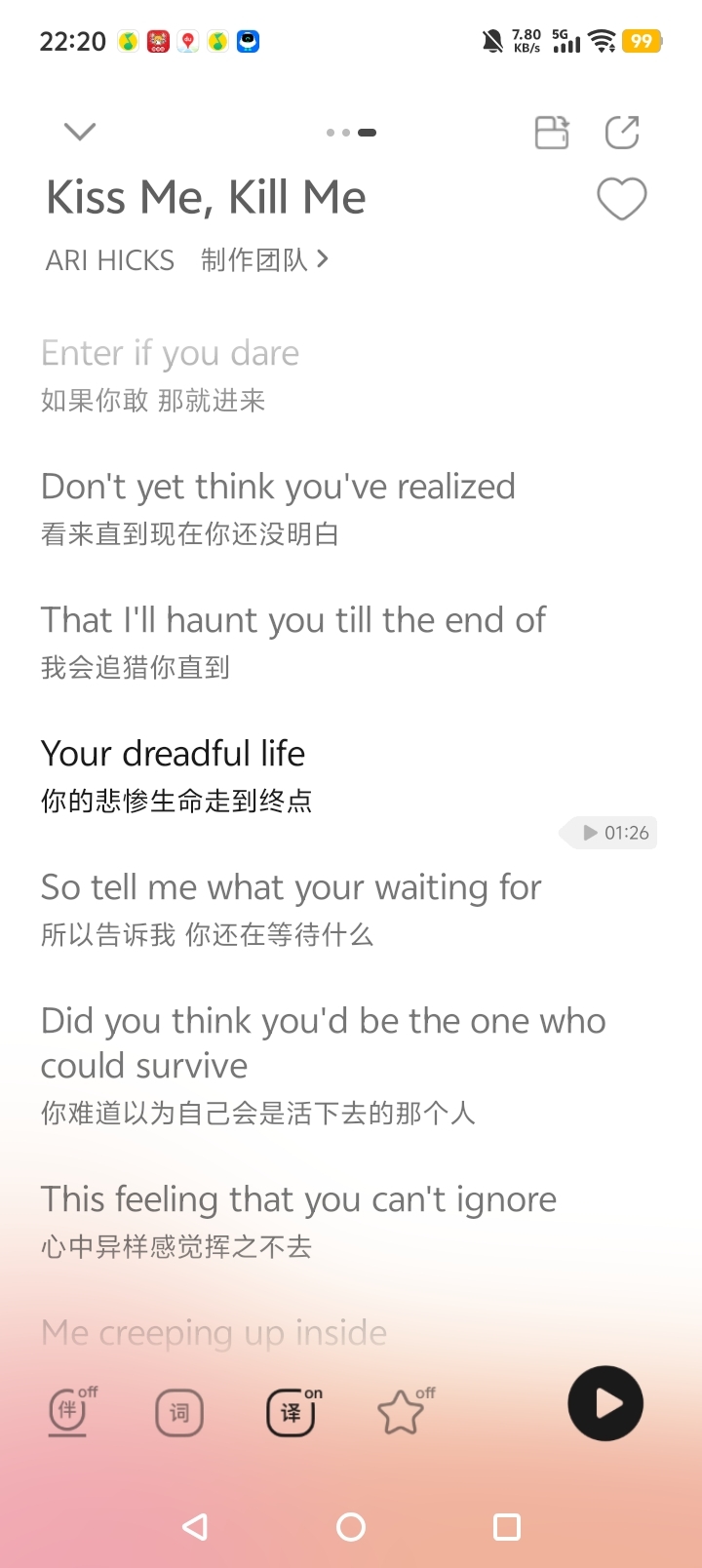Toggle the 伴 accompaniment mode
This screenshot has width=702, height=1568.
pos(70,1411)
